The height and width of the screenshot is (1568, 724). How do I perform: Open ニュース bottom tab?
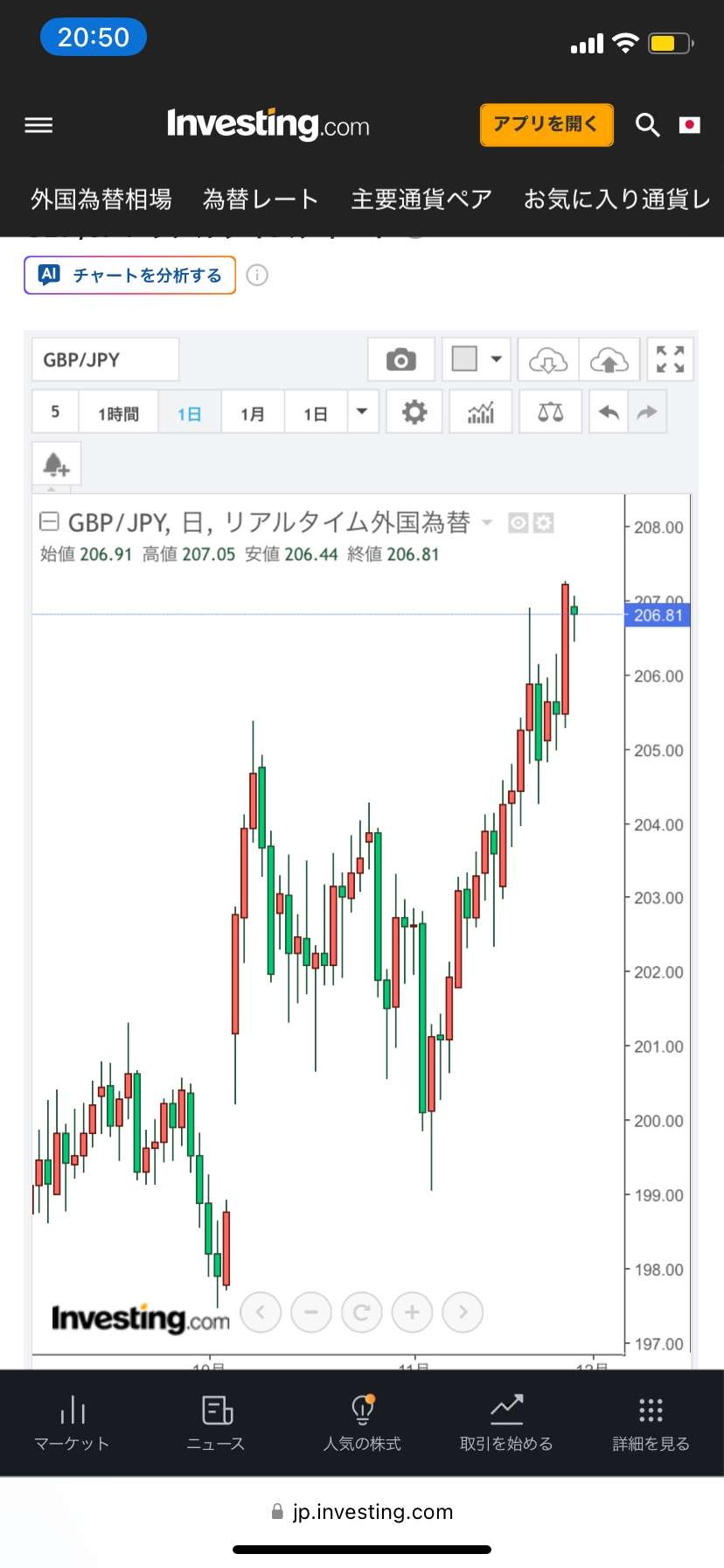tap(216, 1423)
